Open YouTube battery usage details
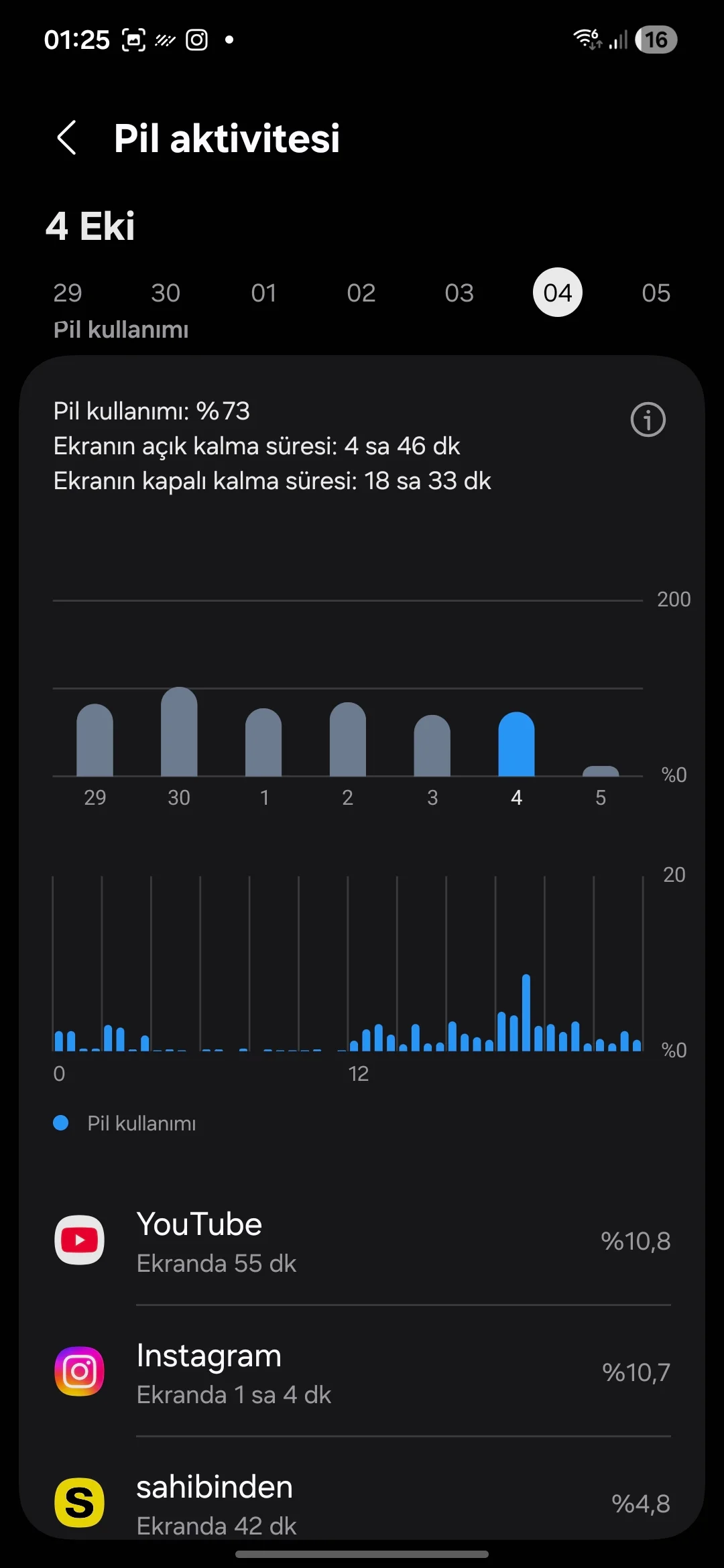 [362, 1241]
